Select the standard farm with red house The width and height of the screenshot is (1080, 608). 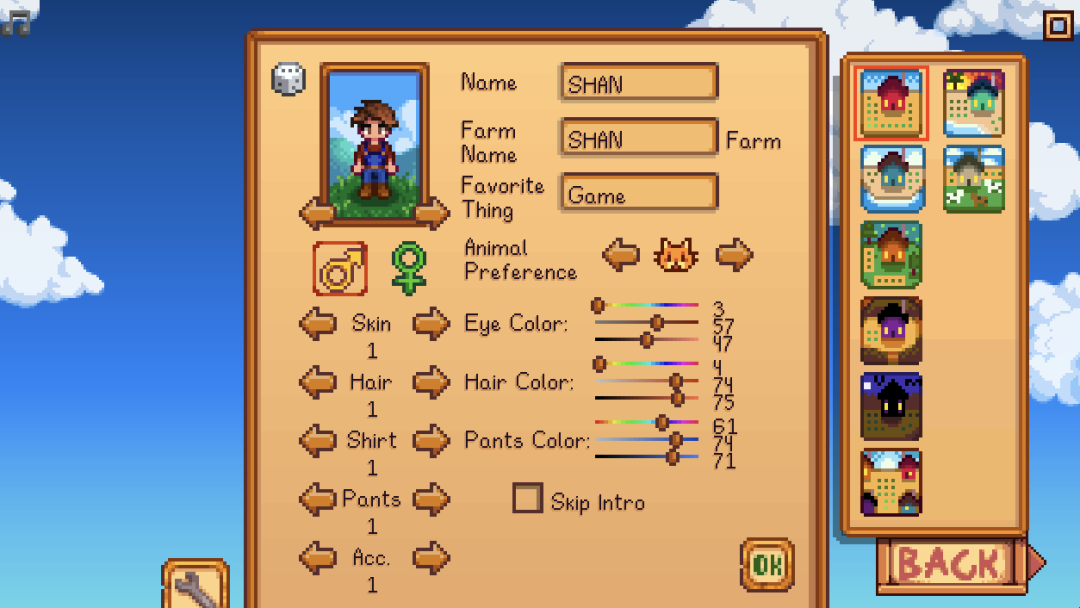pyautogui.click(x=890, y=103)
